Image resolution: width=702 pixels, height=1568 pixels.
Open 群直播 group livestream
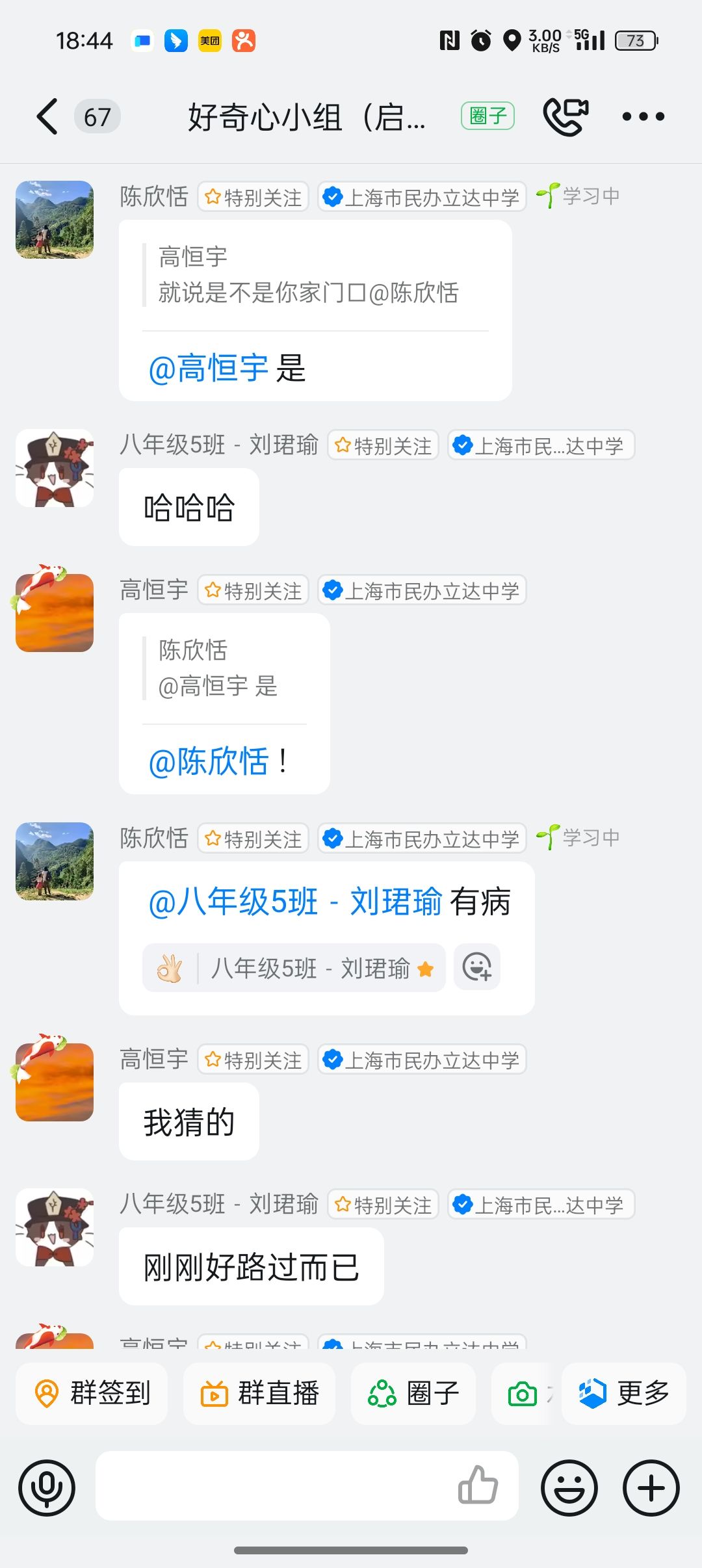(259, 1394)
